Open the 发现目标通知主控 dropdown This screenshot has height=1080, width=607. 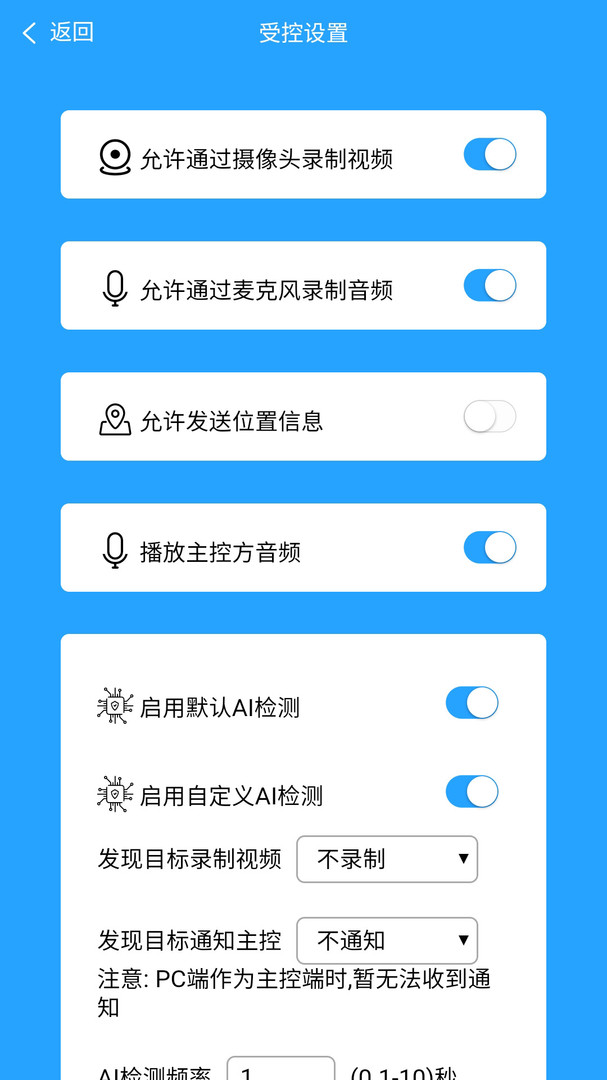coord(387,941)
